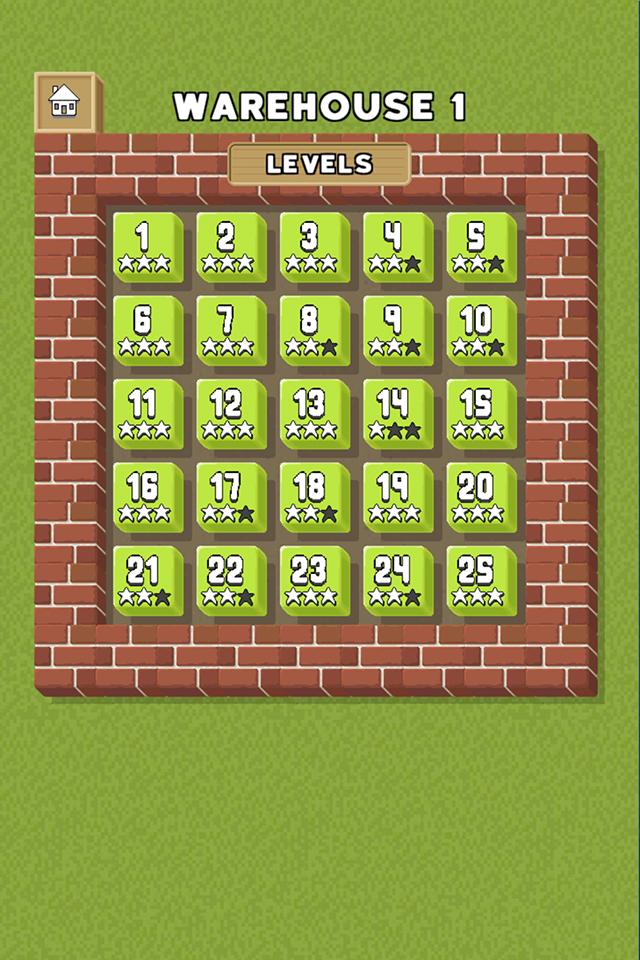
Task: Launch level 8
Action: click(x=310, y=329)
